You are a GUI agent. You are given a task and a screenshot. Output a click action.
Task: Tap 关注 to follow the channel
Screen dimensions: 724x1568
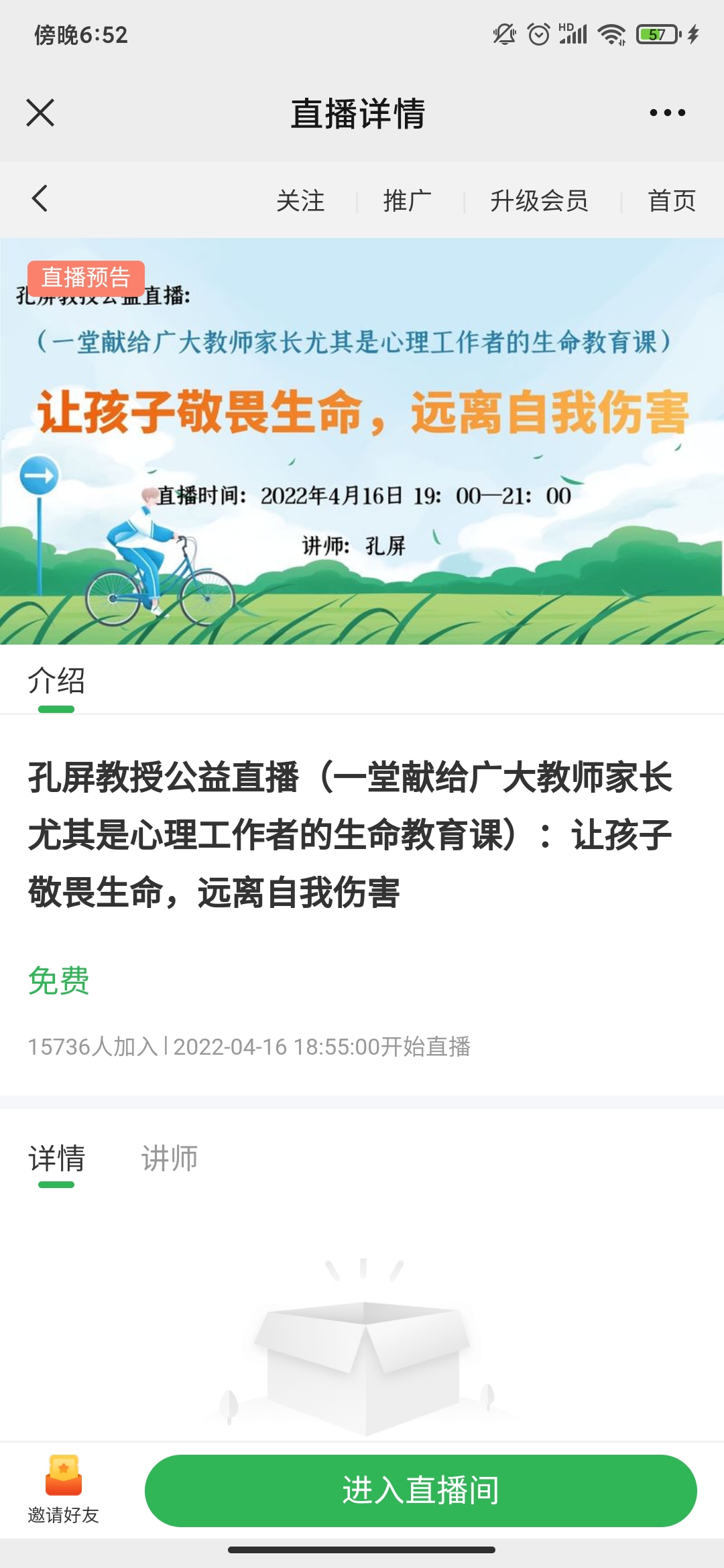pyautogui.click(x=302, y=199)
